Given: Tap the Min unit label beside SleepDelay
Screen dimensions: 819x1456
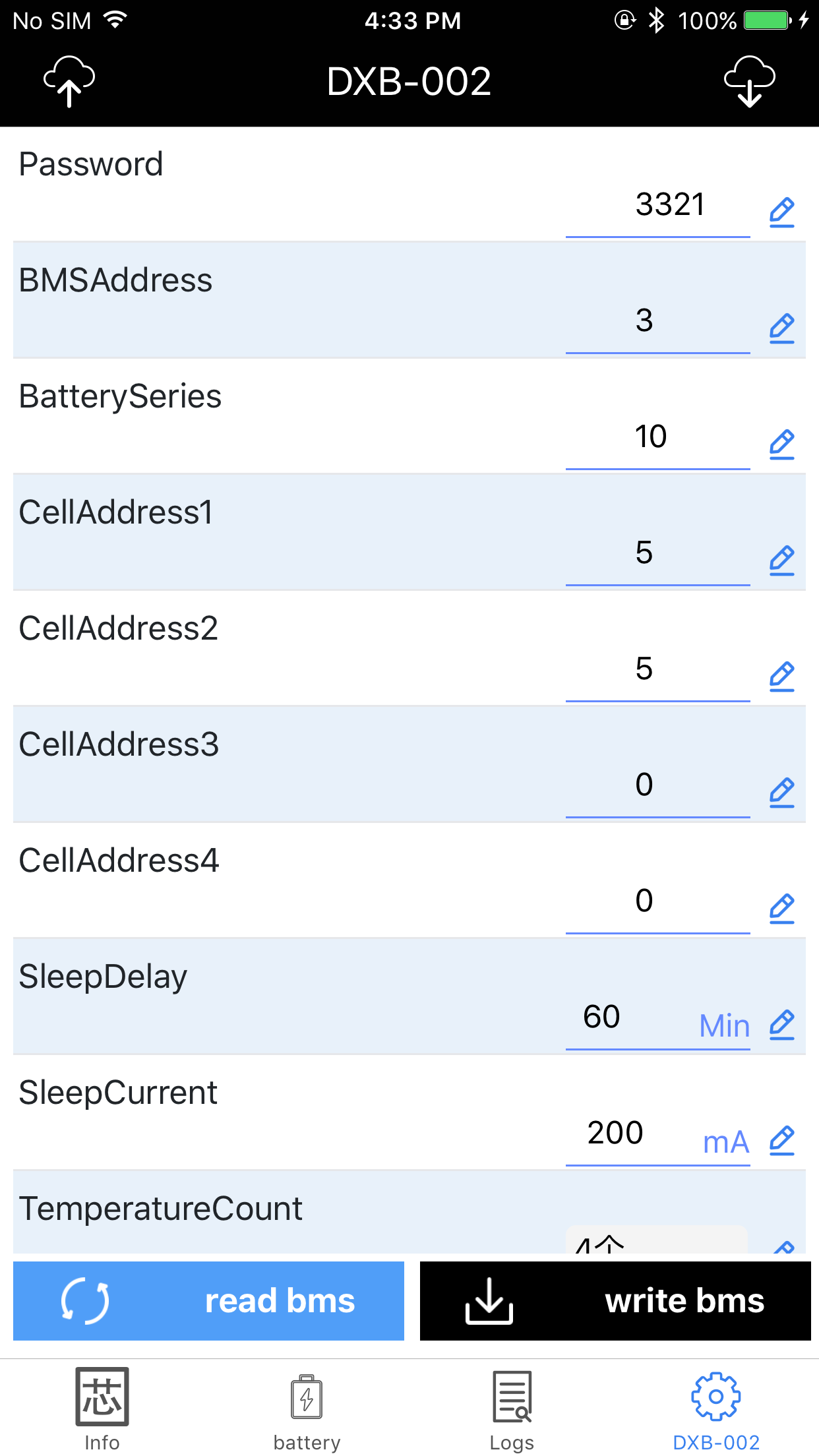Looking at the screenshot, I should click(724, 1026).
